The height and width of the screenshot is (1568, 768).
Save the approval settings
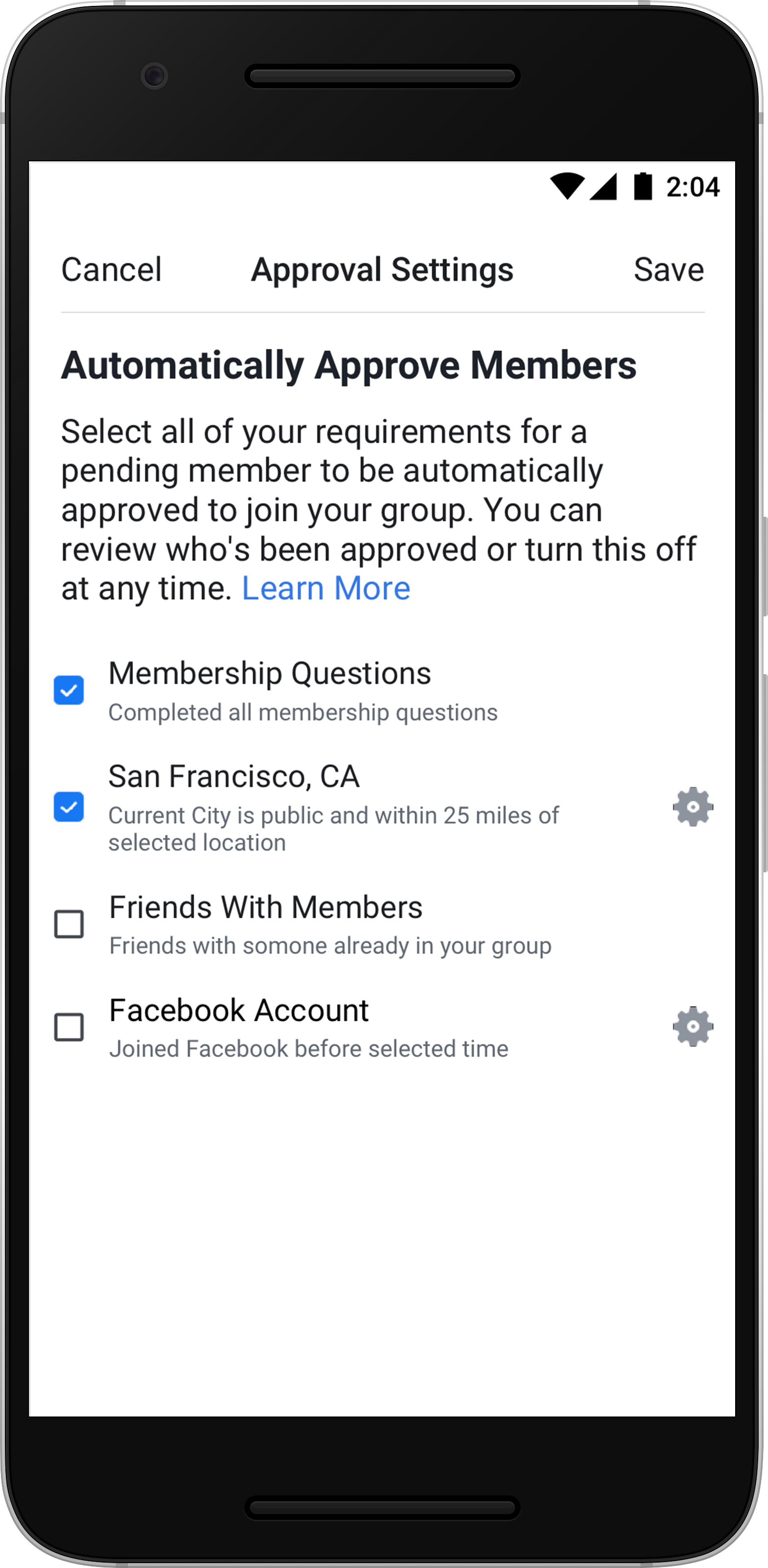[668, 270]
